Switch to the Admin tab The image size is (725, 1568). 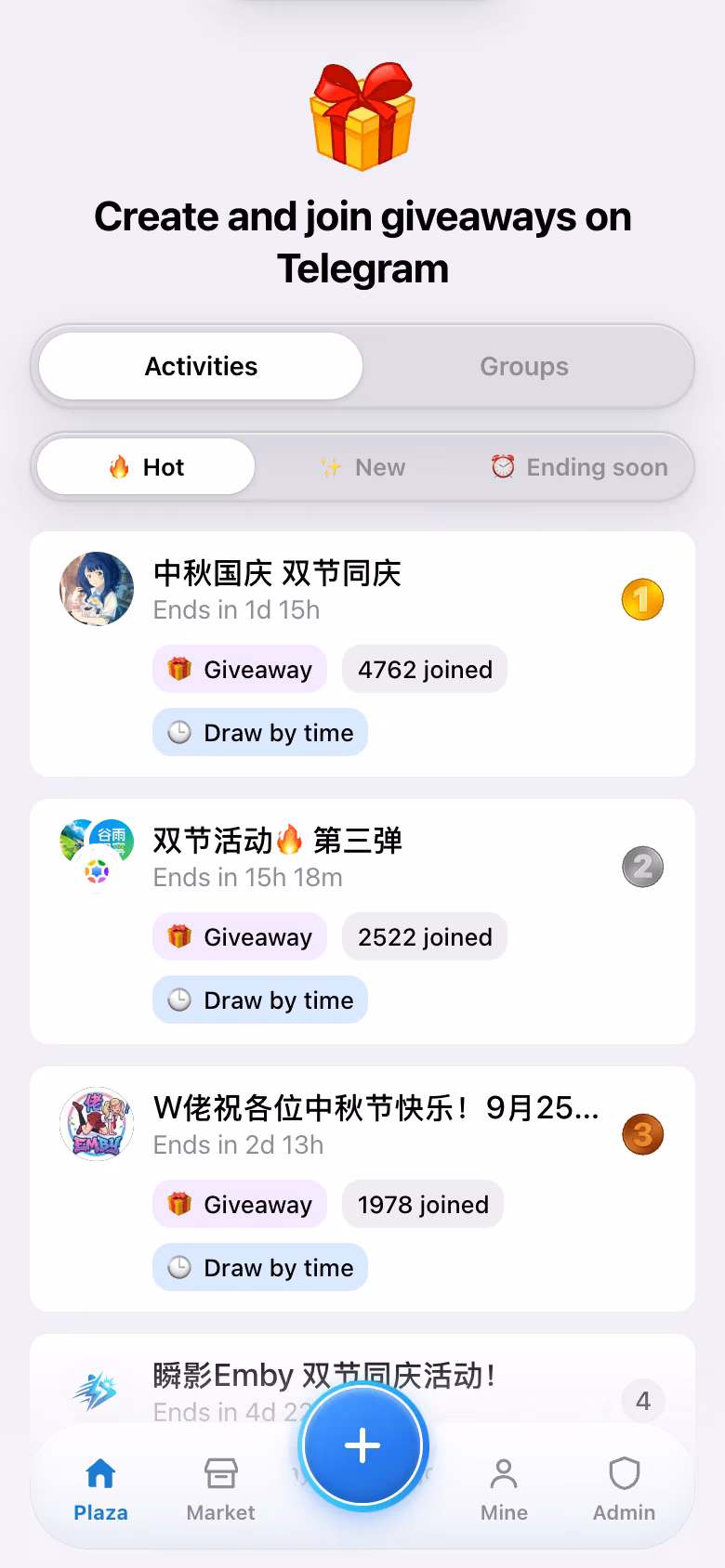pos(624,1489)
